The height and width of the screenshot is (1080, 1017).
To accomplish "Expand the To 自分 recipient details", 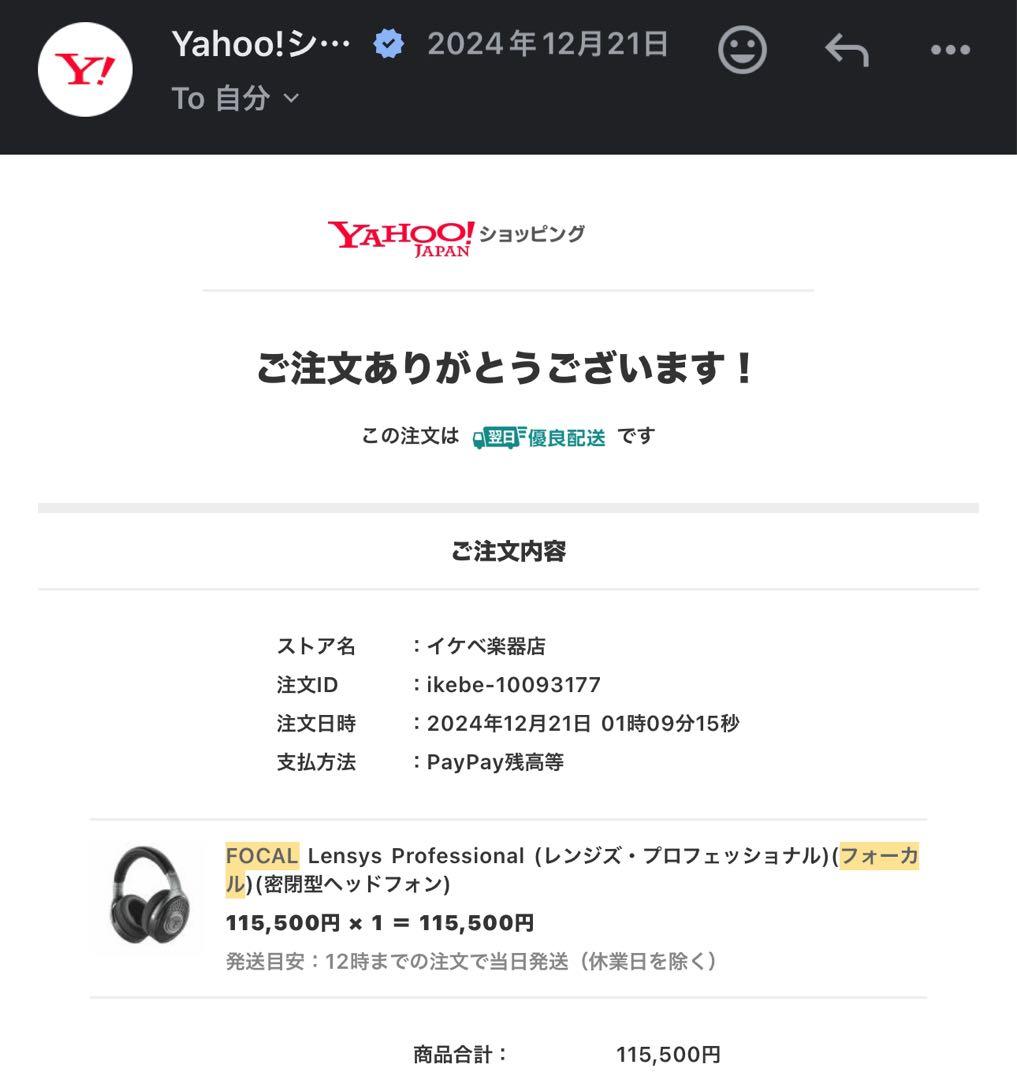I will [236, 98].
